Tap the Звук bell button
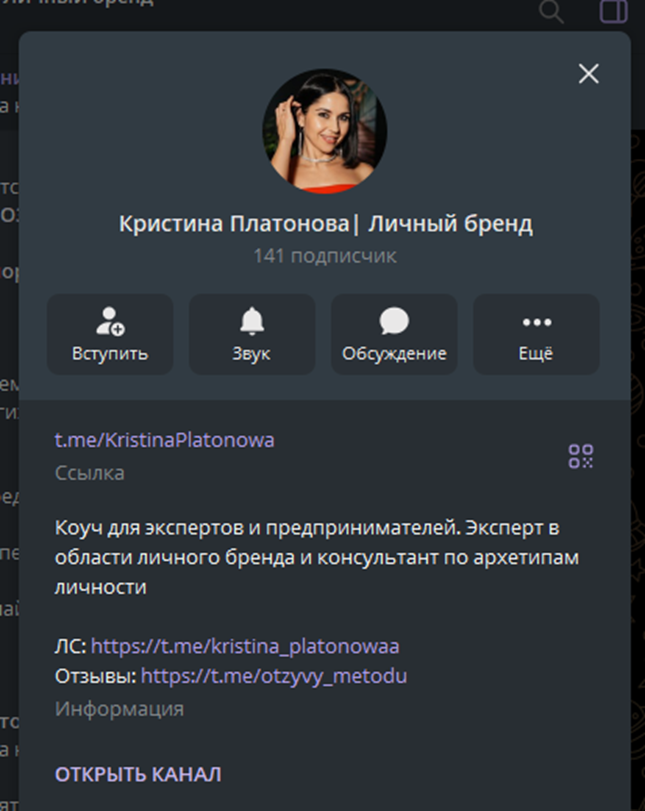The height and width of the screenshot is (811, 645). tap(252, 334)
